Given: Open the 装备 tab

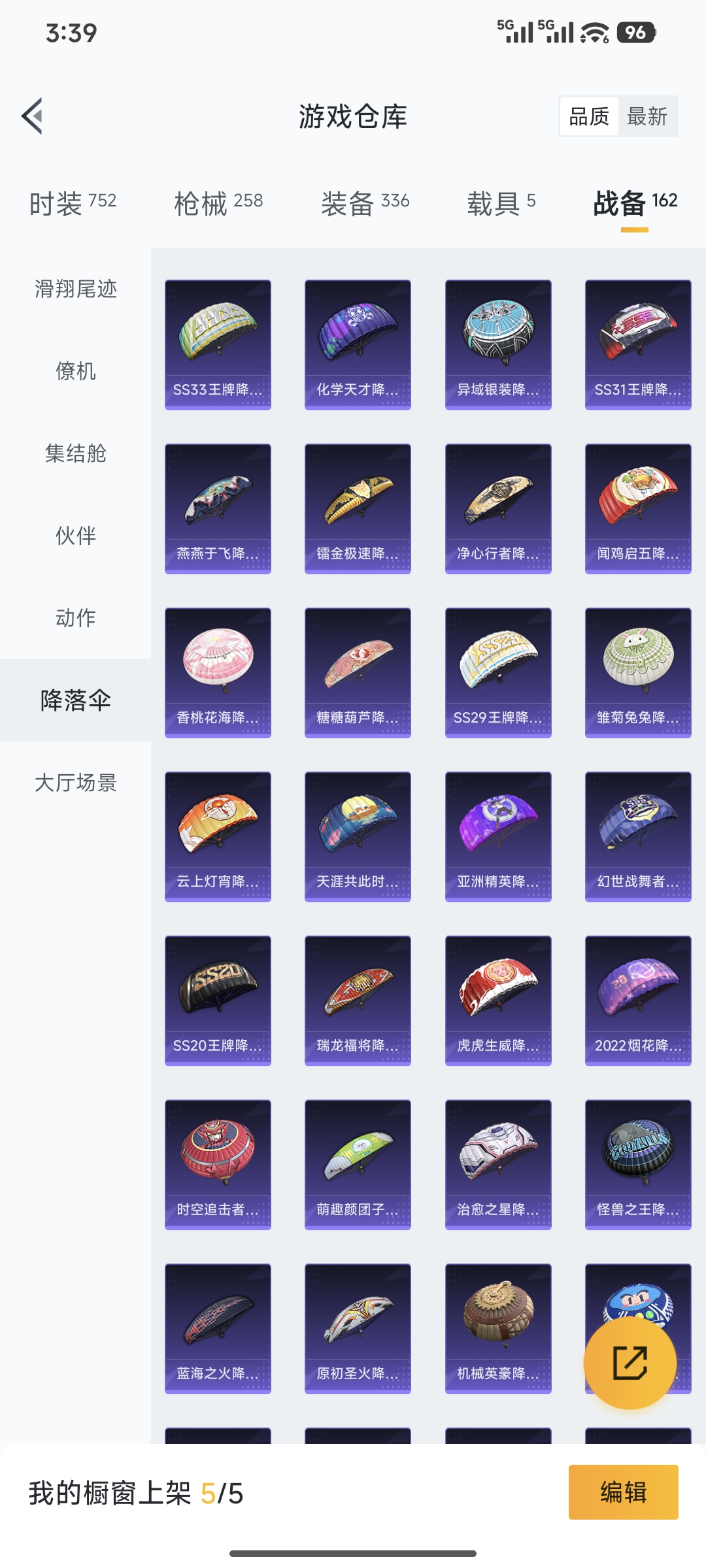Looking at the screenshot, I should 365,203.
